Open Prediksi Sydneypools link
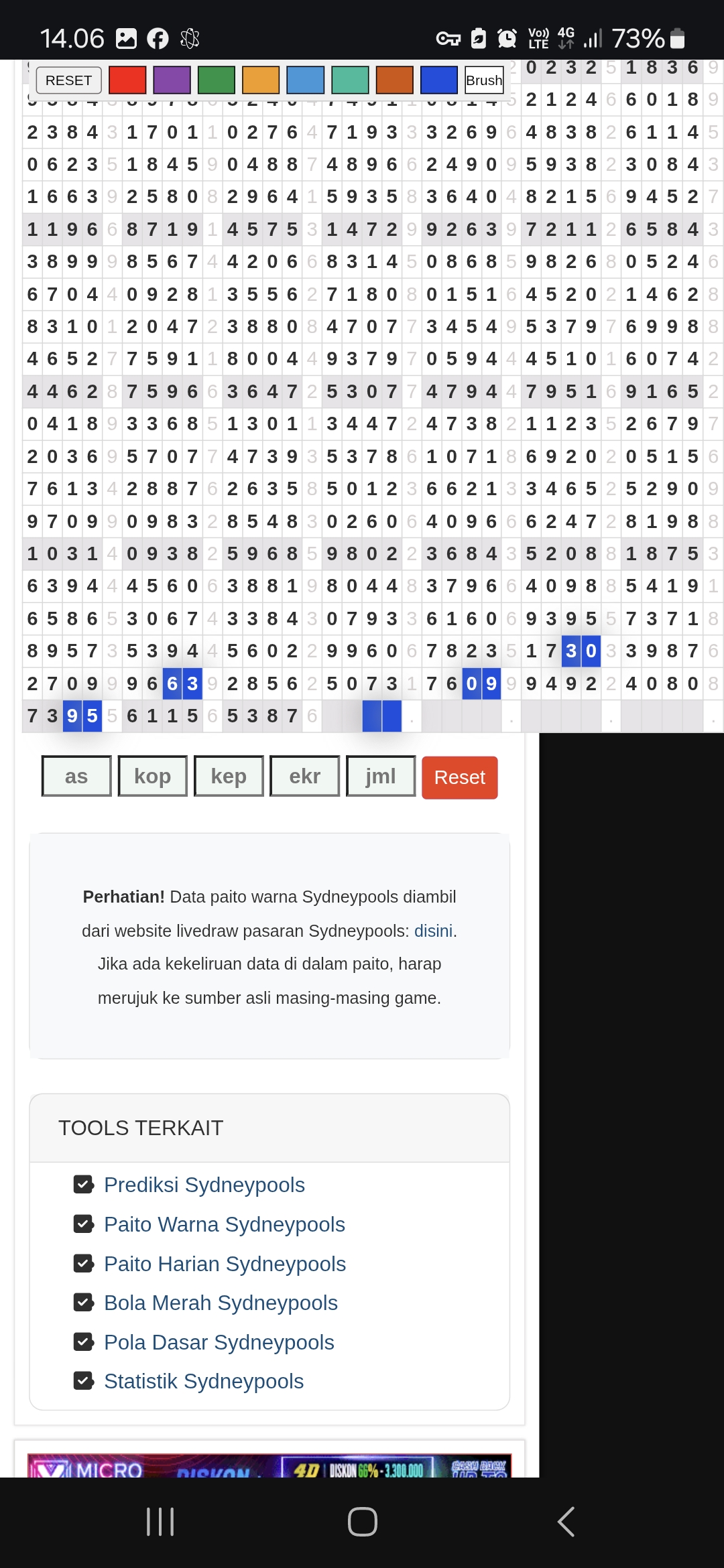Viewport: 724px width, 1568px height. tap(204, 1185)
